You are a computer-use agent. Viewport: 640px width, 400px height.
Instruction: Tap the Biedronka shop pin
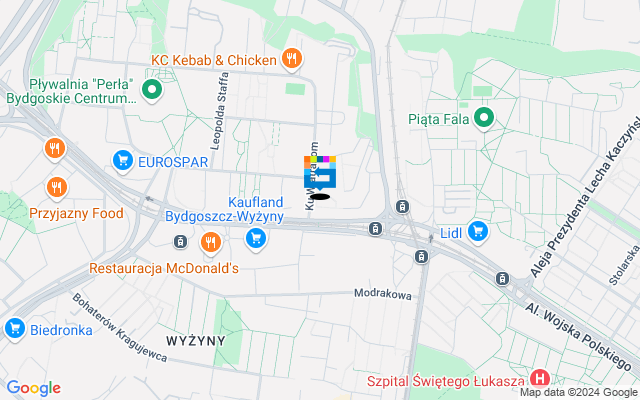point(15,328)
